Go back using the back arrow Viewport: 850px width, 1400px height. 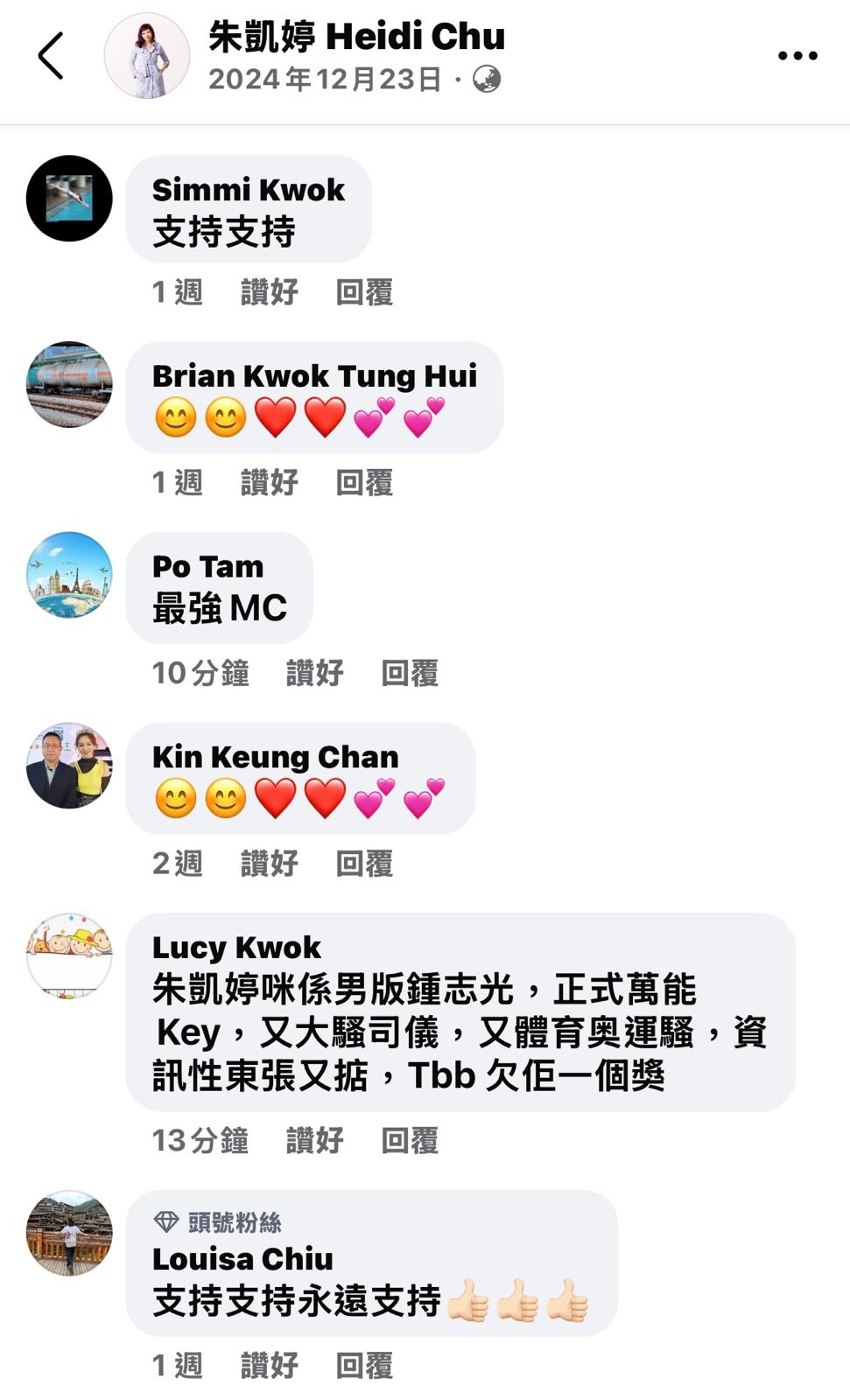pyautogui.click(x=51, y=56)
